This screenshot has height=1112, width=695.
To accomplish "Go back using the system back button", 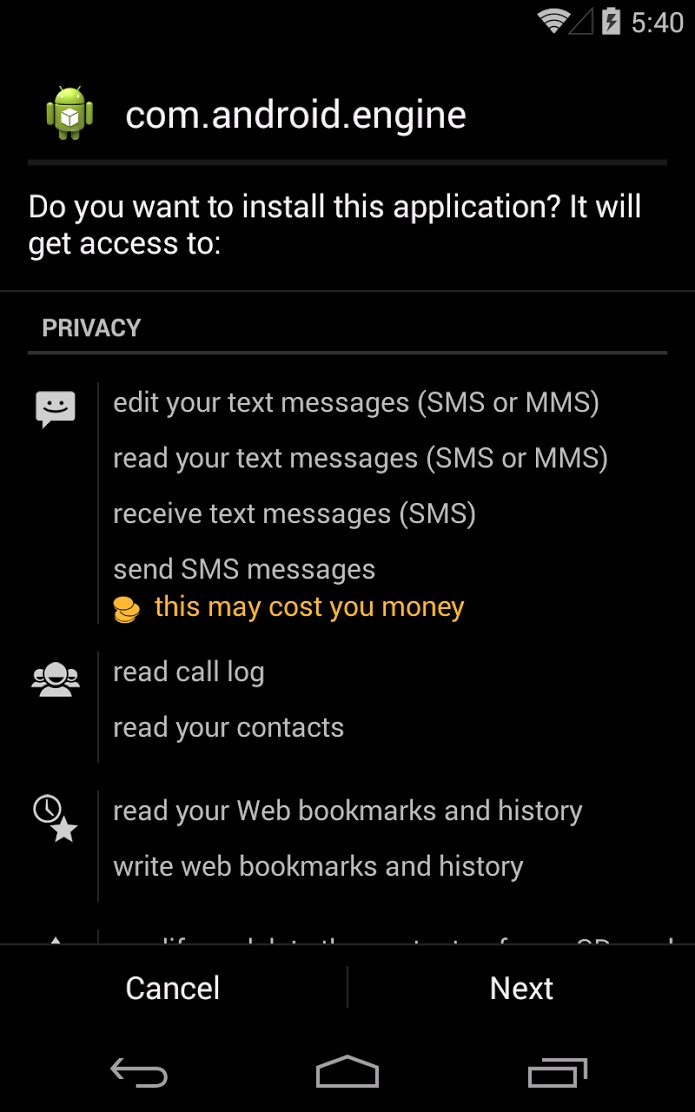I will click(138, 1073).
